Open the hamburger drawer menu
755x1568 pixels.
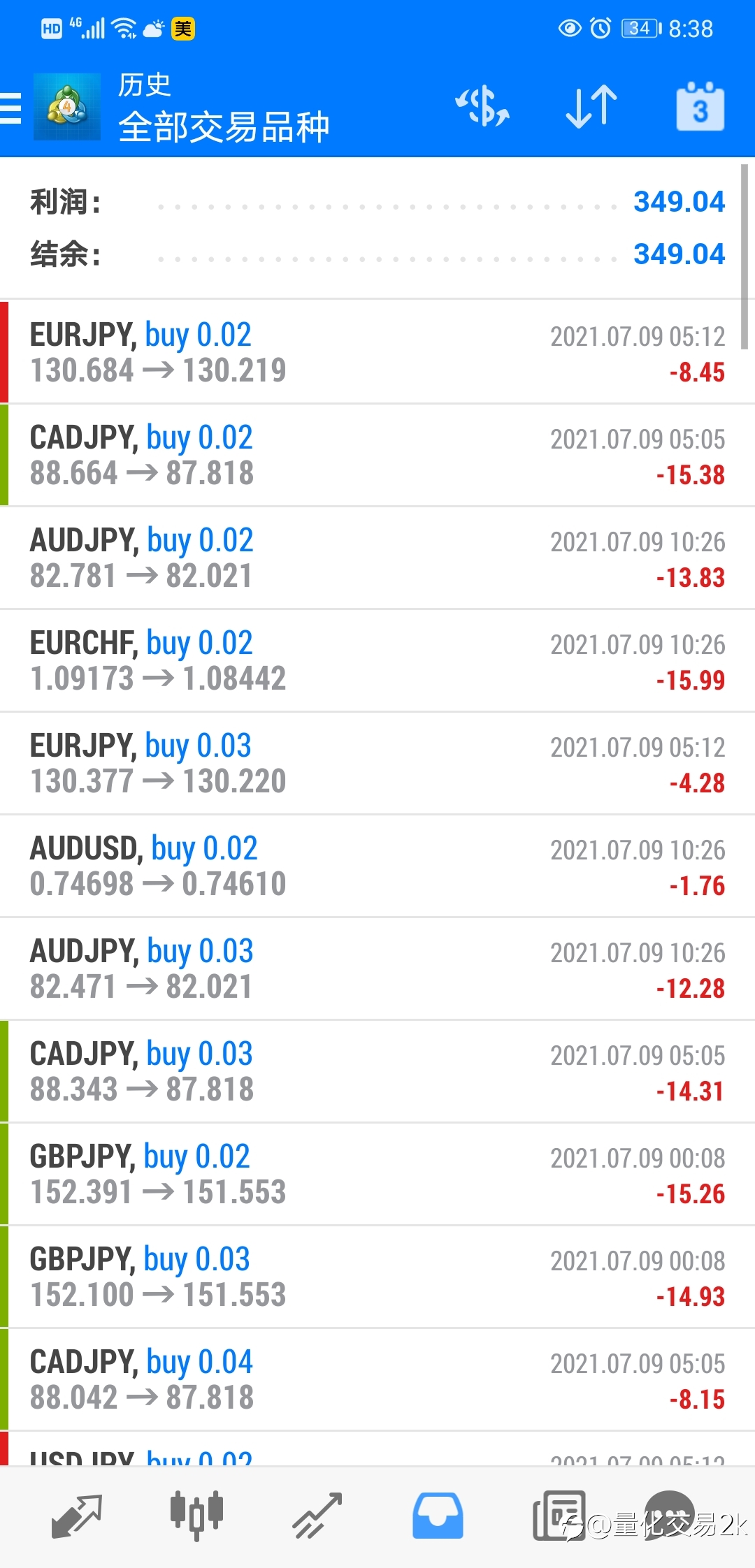point(10,108)
